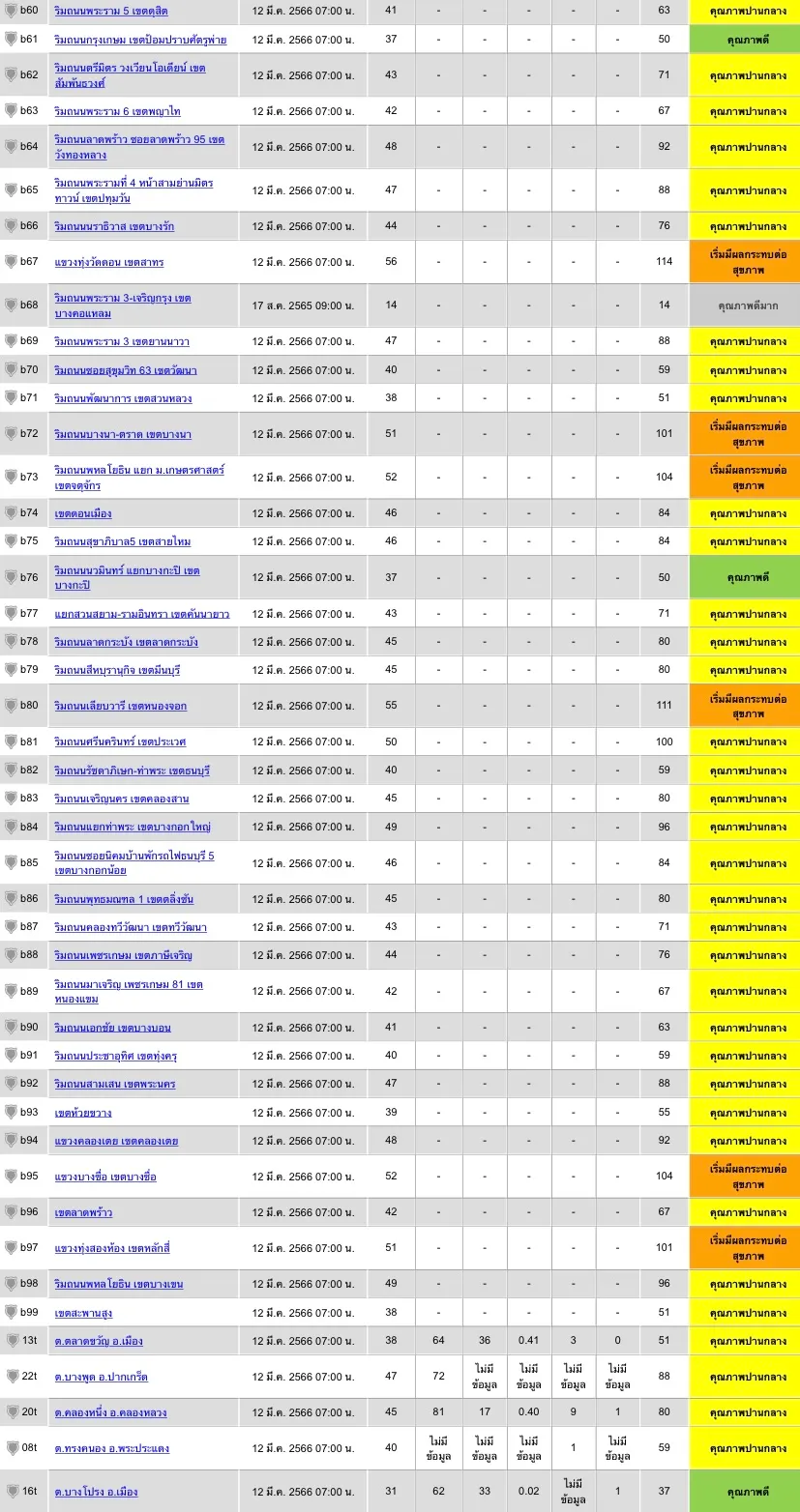Open the link ริมถนนเจริญนคร เขตคลองสาน

(x=122, y=799)
